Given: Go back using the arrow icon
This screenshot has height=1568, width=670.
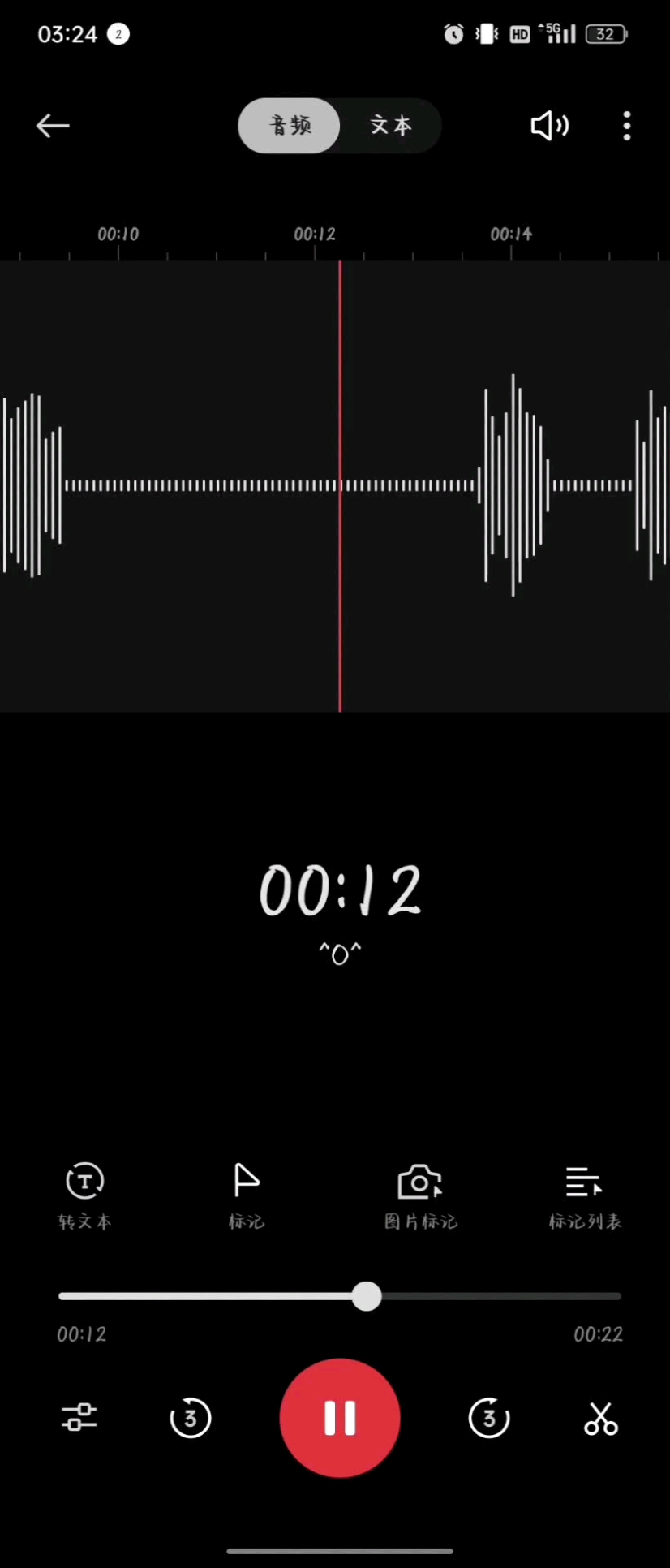Looking at the screenshot, I should coord(53,126).
